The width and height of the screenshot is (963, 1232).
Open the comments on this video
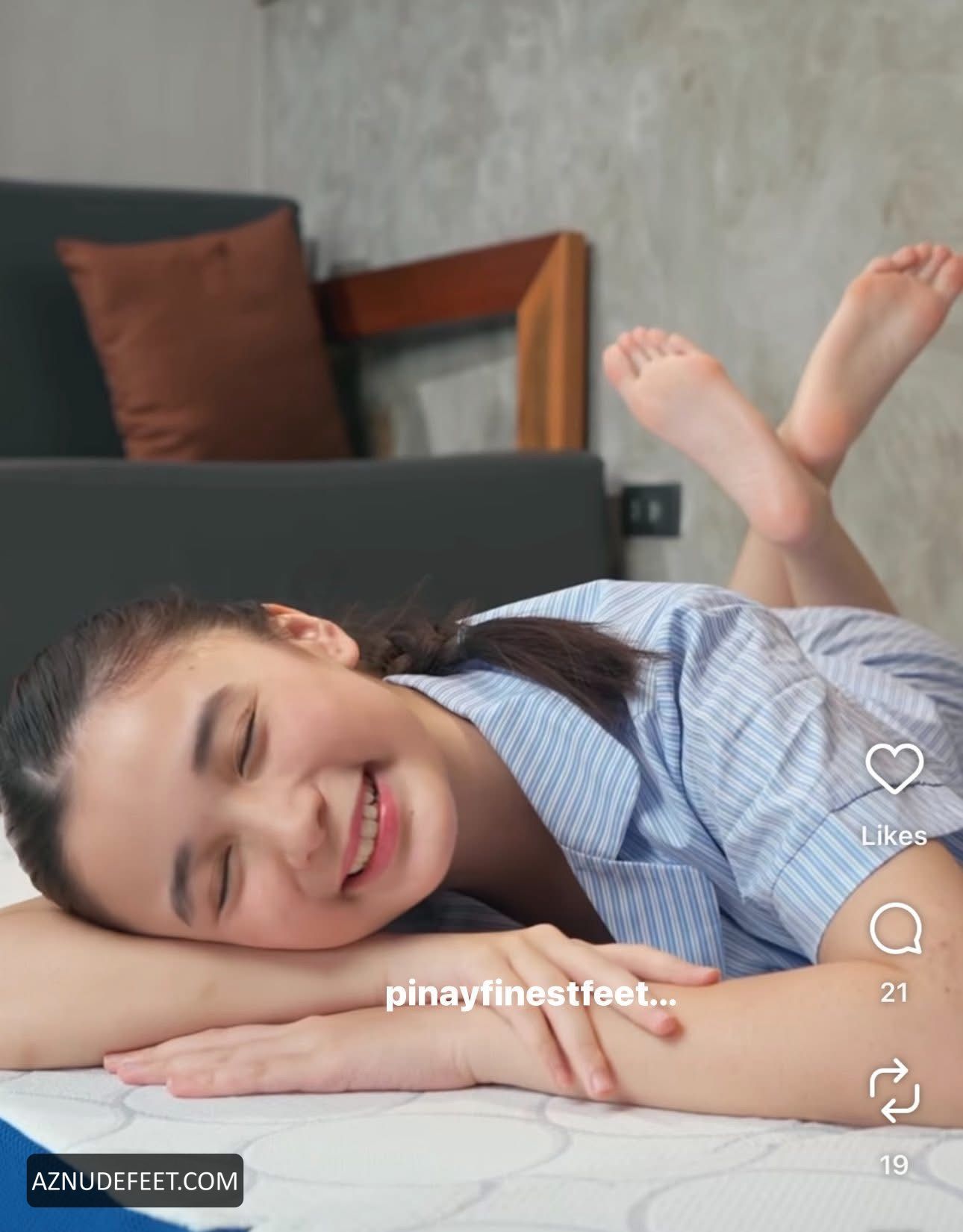(894, 929)
